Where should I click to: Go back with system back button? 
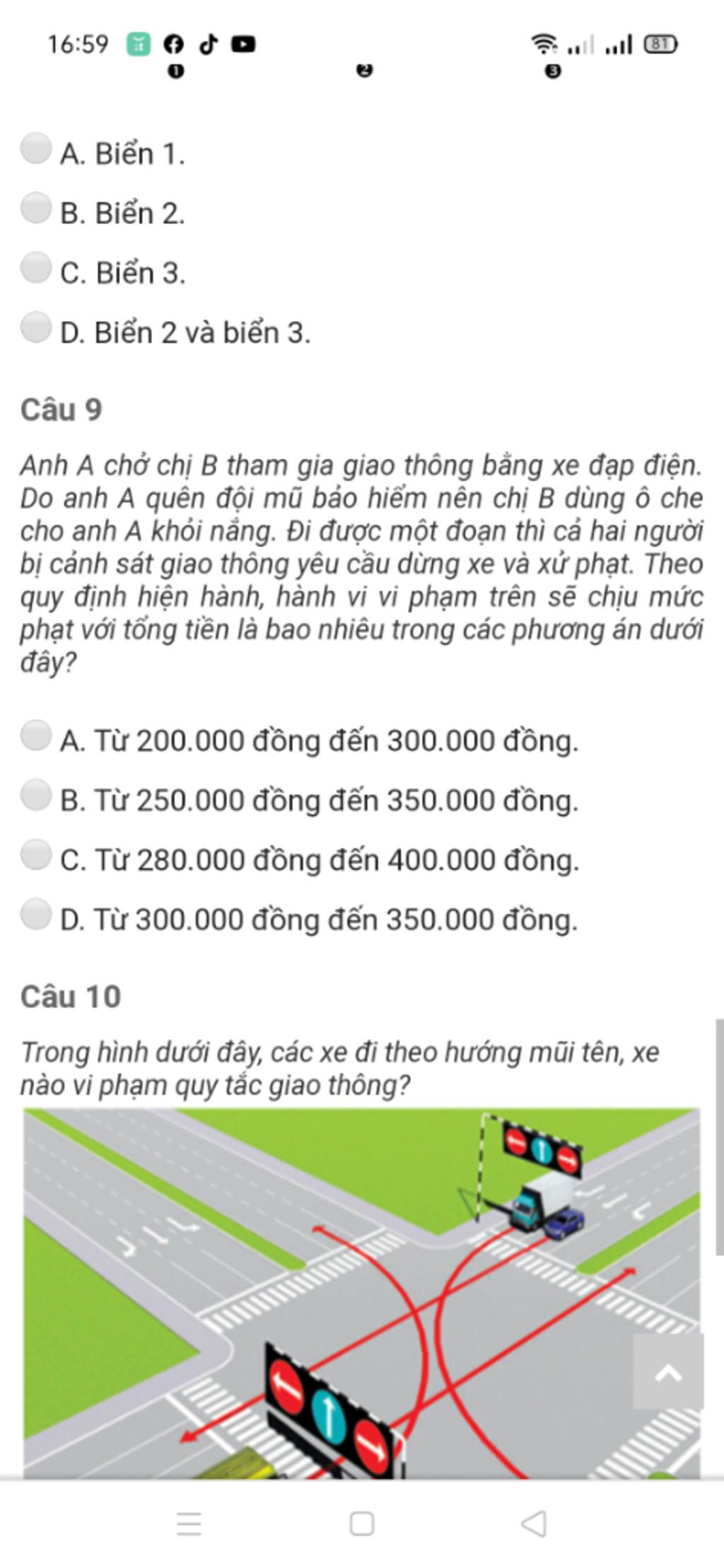click(535, 1523)
